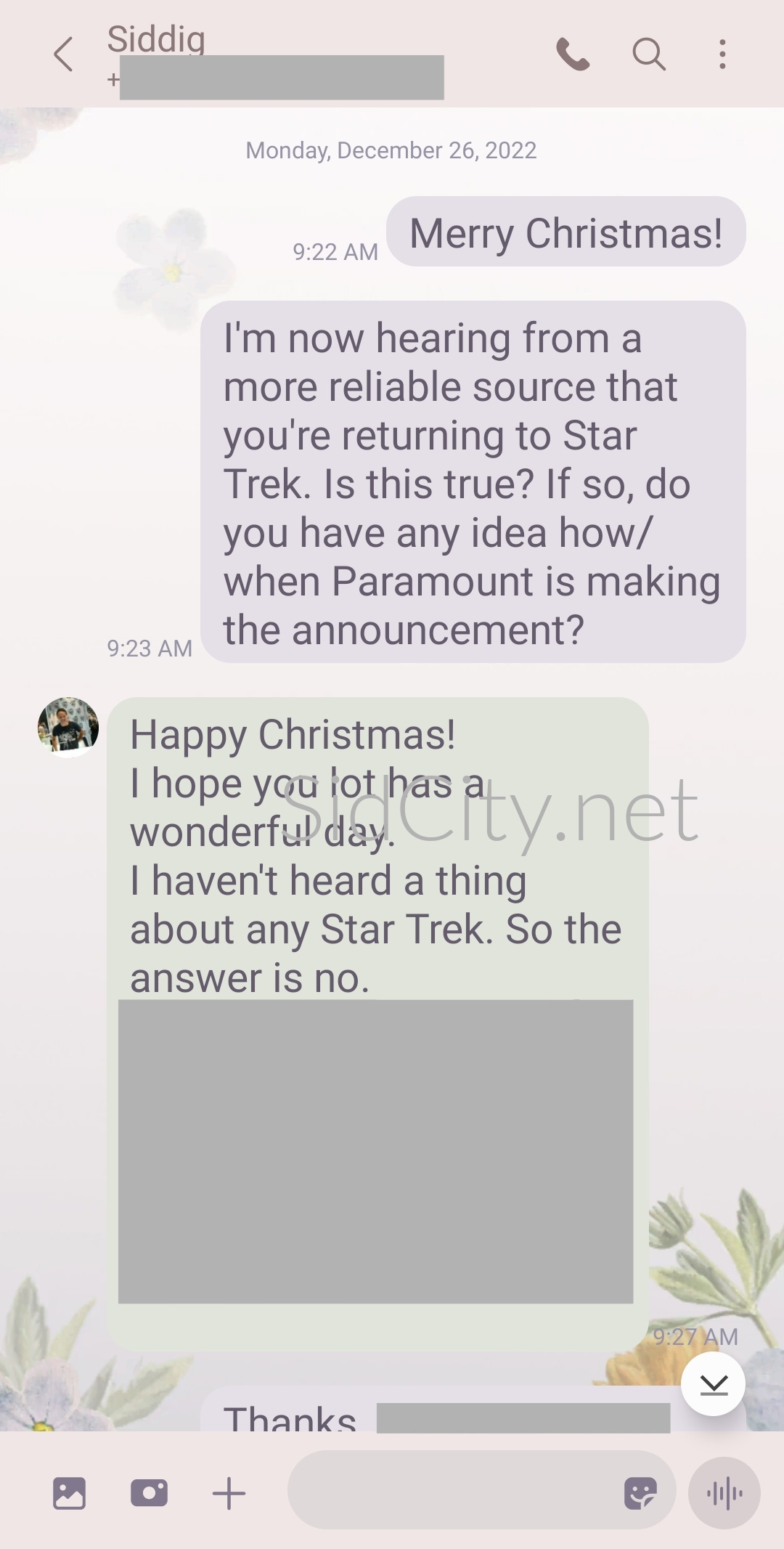The image size is (784, 1549).
Task: Jump to the latest message
Action: (x=714, y=1384)
